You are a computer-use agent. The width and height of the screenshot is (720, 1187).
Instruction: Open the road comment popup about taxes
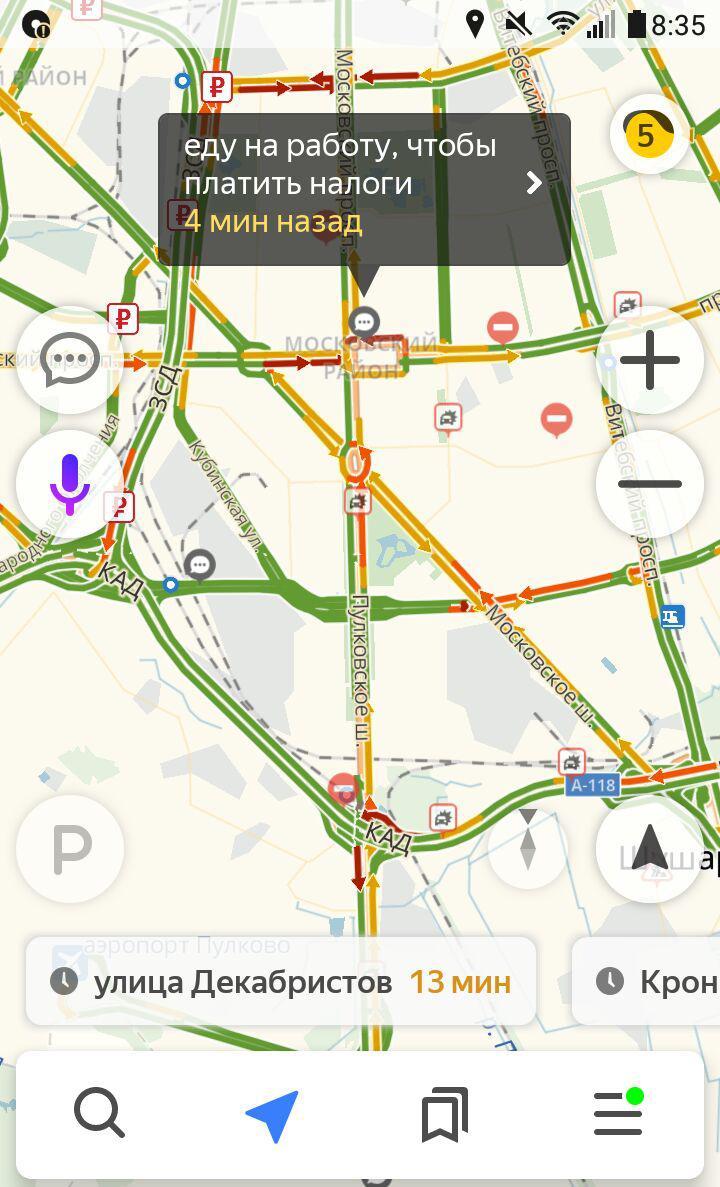tap(364, 189)
